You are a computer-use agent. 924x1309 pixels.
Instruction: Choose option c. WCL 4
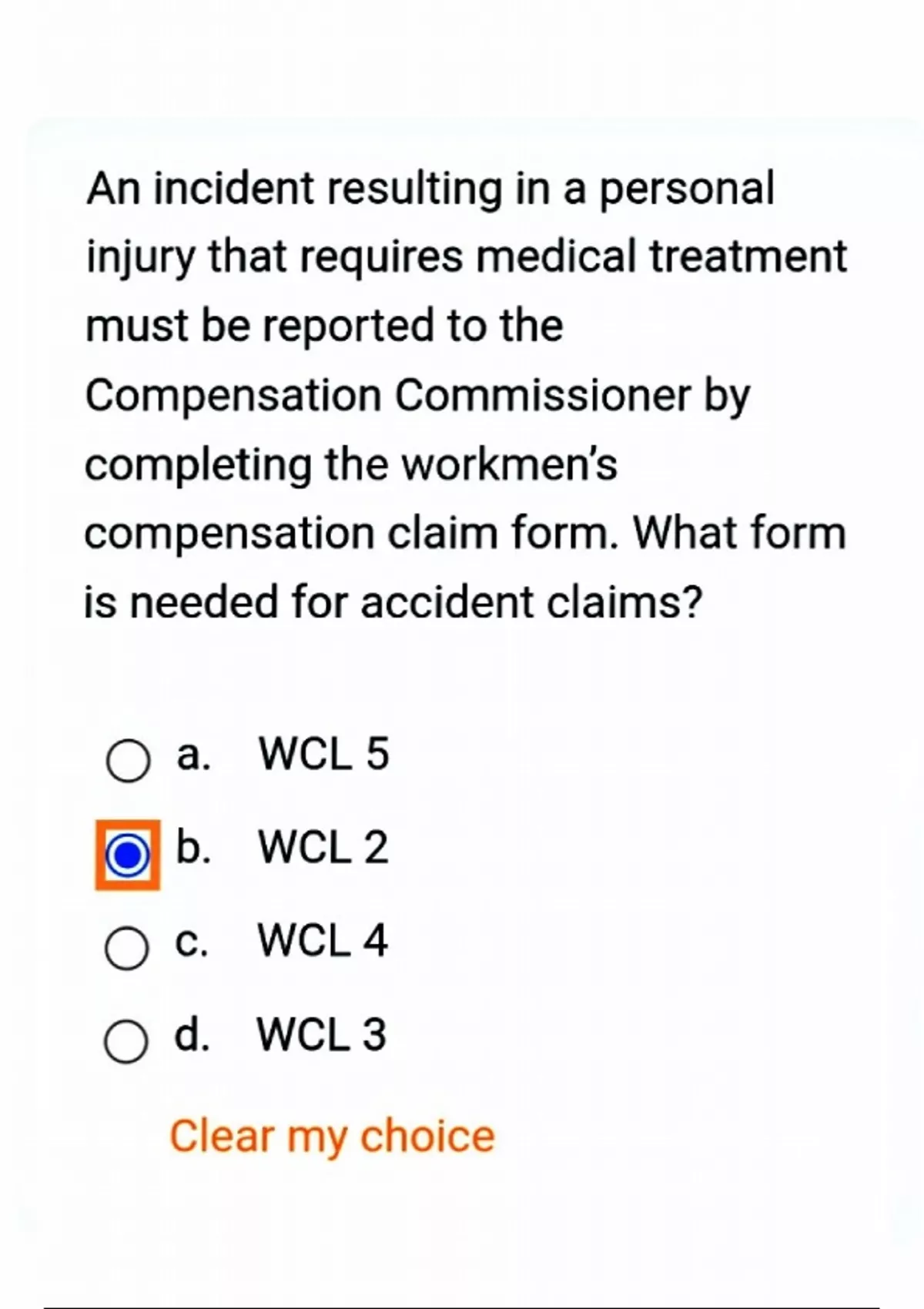(x=126, y=948)
